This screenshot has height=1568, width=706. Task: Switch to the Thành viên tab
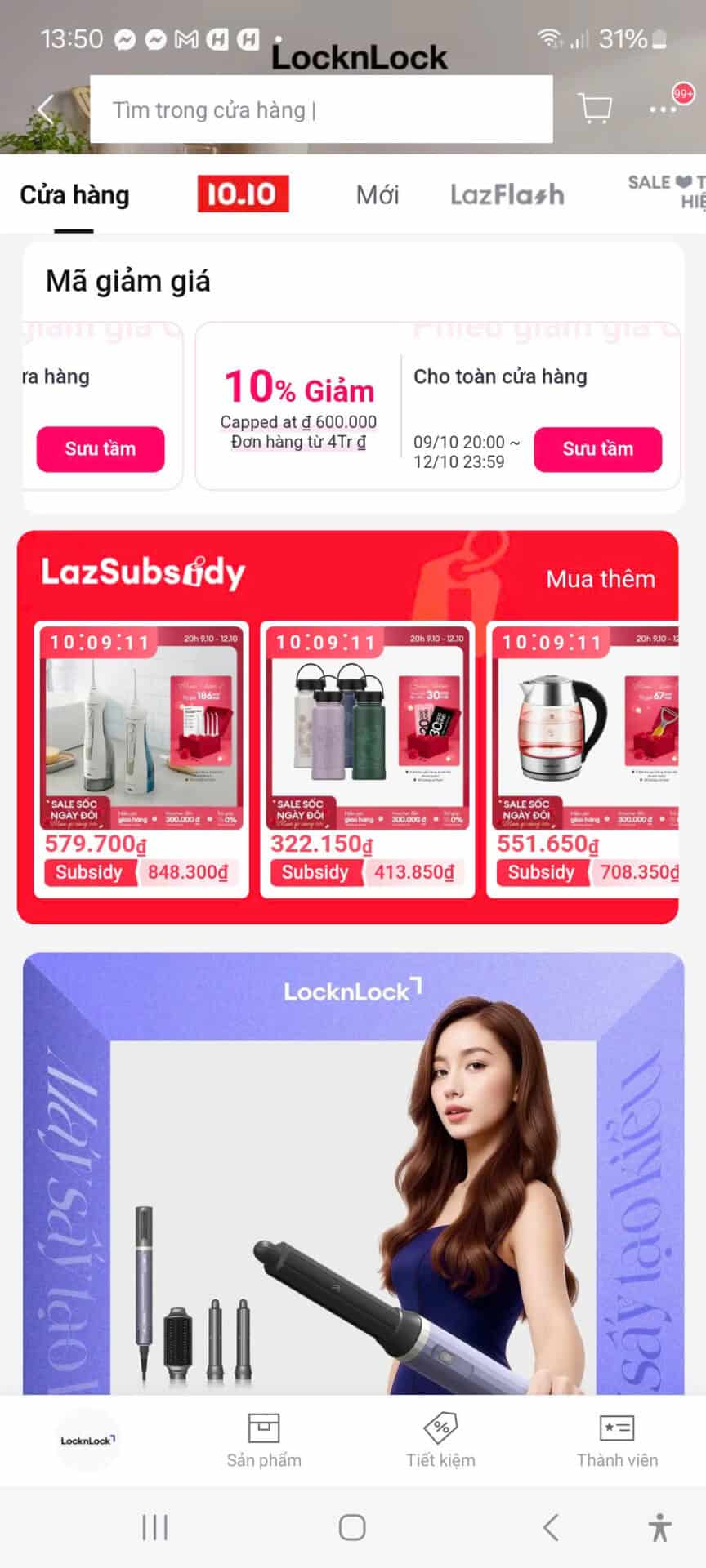pos(617,1442)
